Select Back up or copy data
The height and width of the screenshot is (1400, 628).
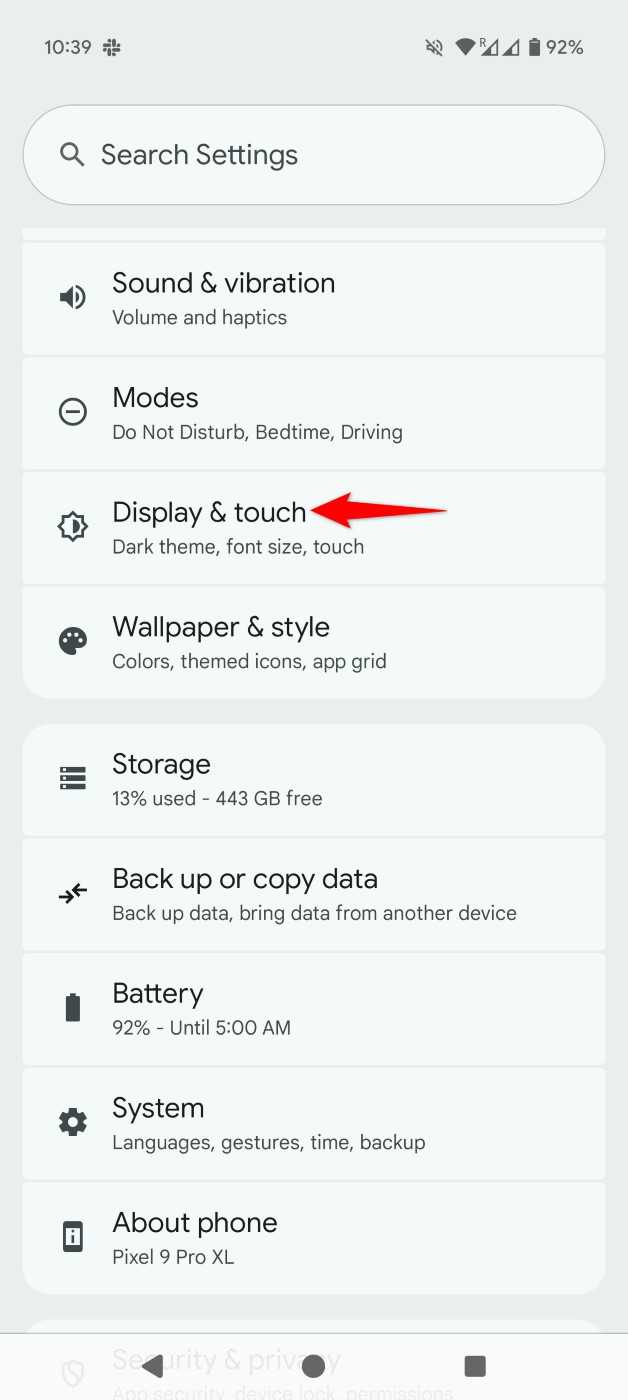tap(314, 894)
